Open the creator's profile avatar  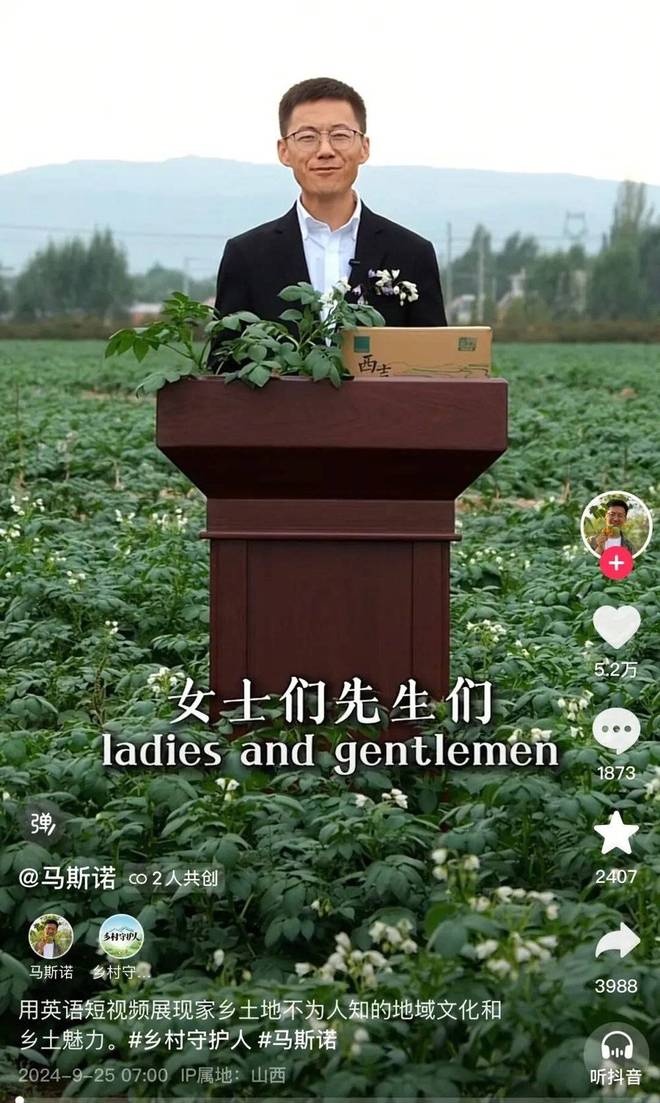(x=616, y=523)
